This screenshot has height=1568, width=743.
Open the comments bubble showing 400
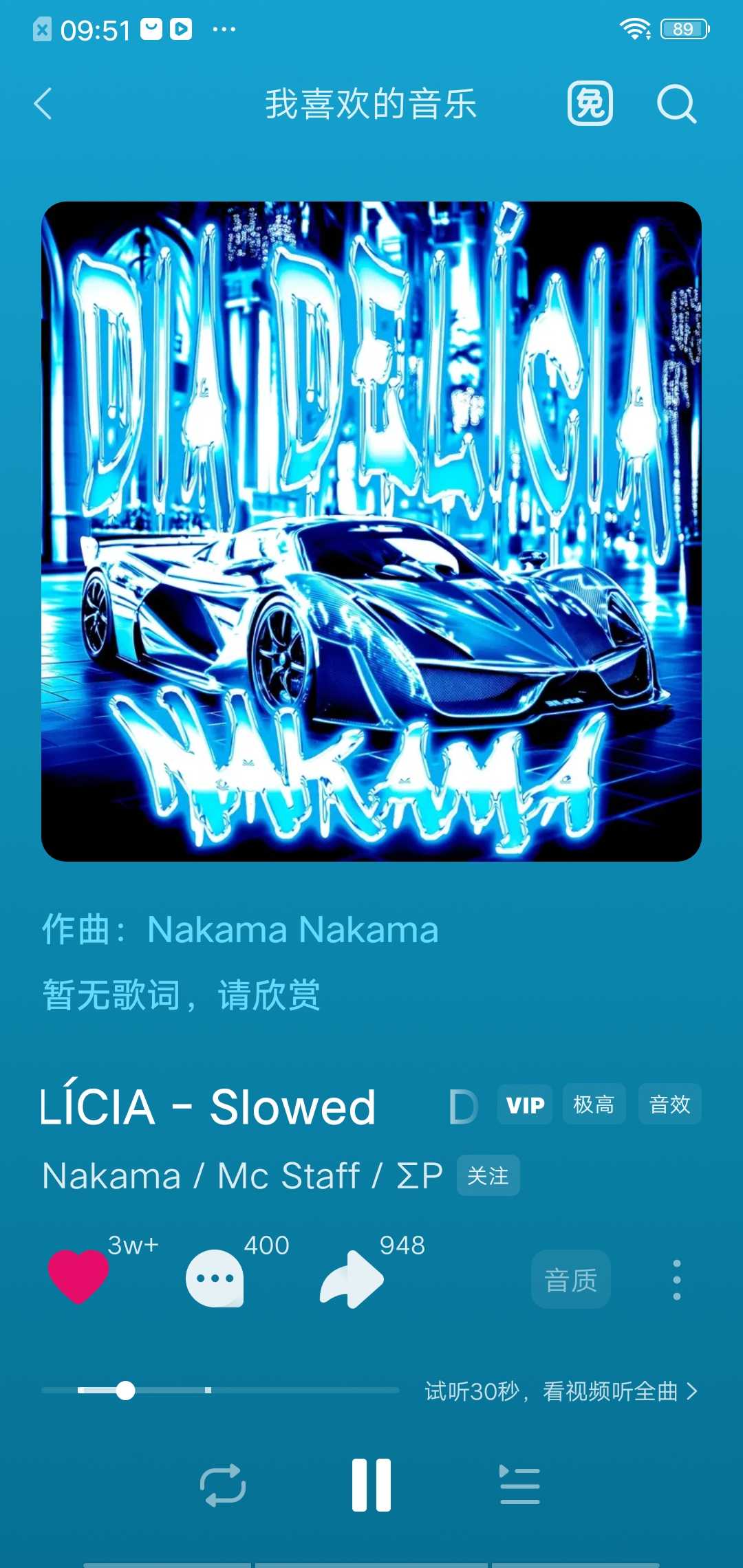pos(215,1278)
